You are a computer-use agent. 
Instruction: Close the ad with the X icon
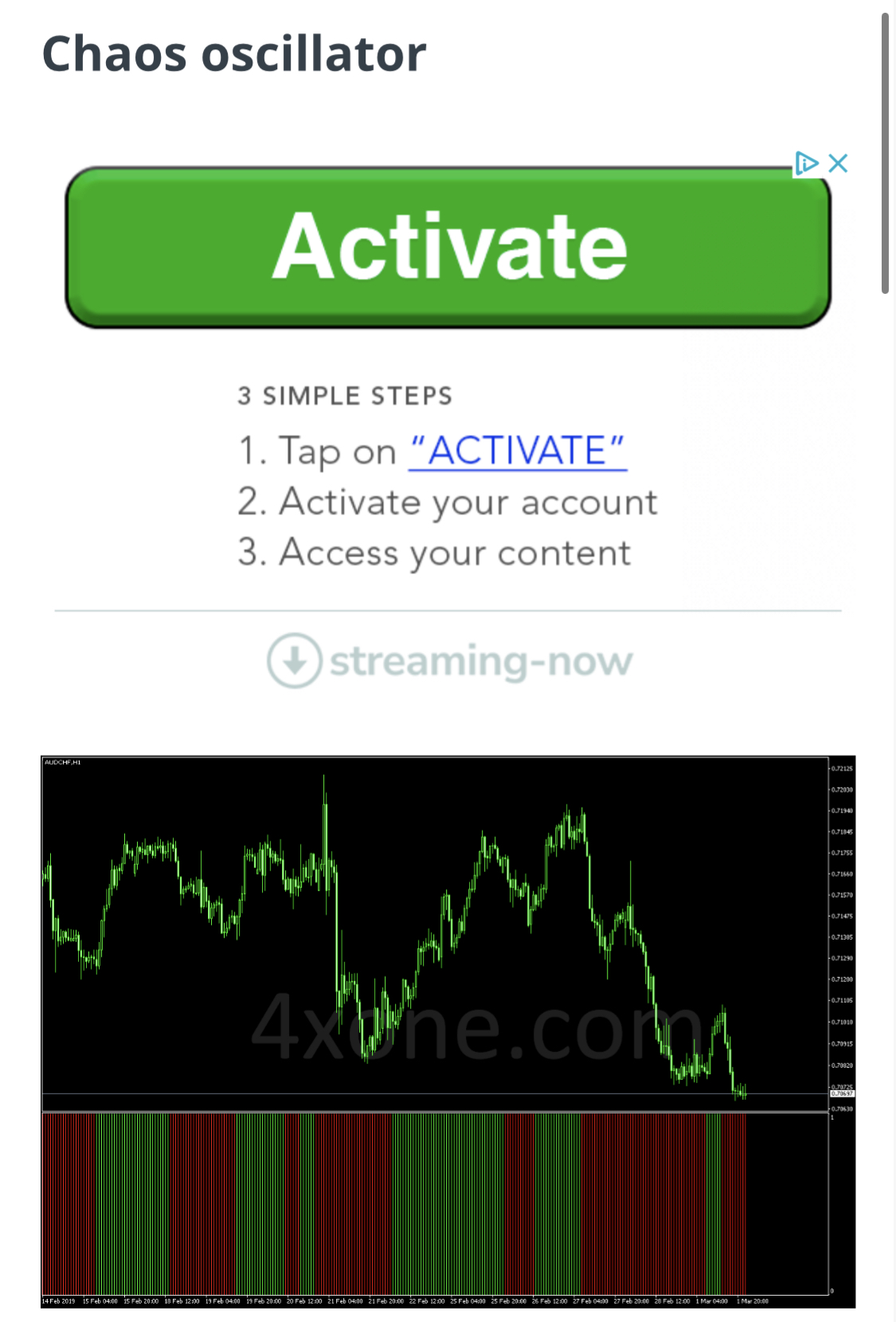[838, 163]
